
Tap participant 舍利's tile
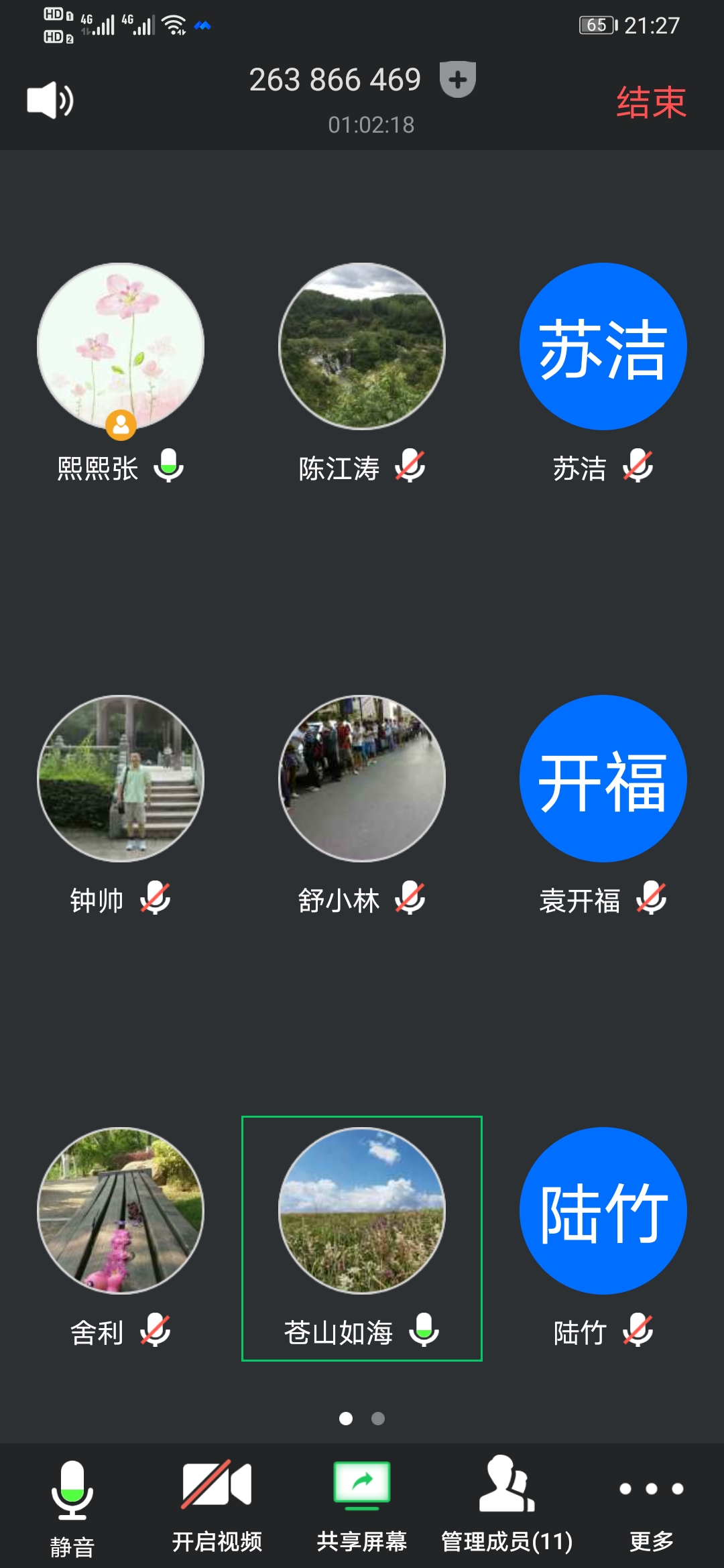point(121,1211)
